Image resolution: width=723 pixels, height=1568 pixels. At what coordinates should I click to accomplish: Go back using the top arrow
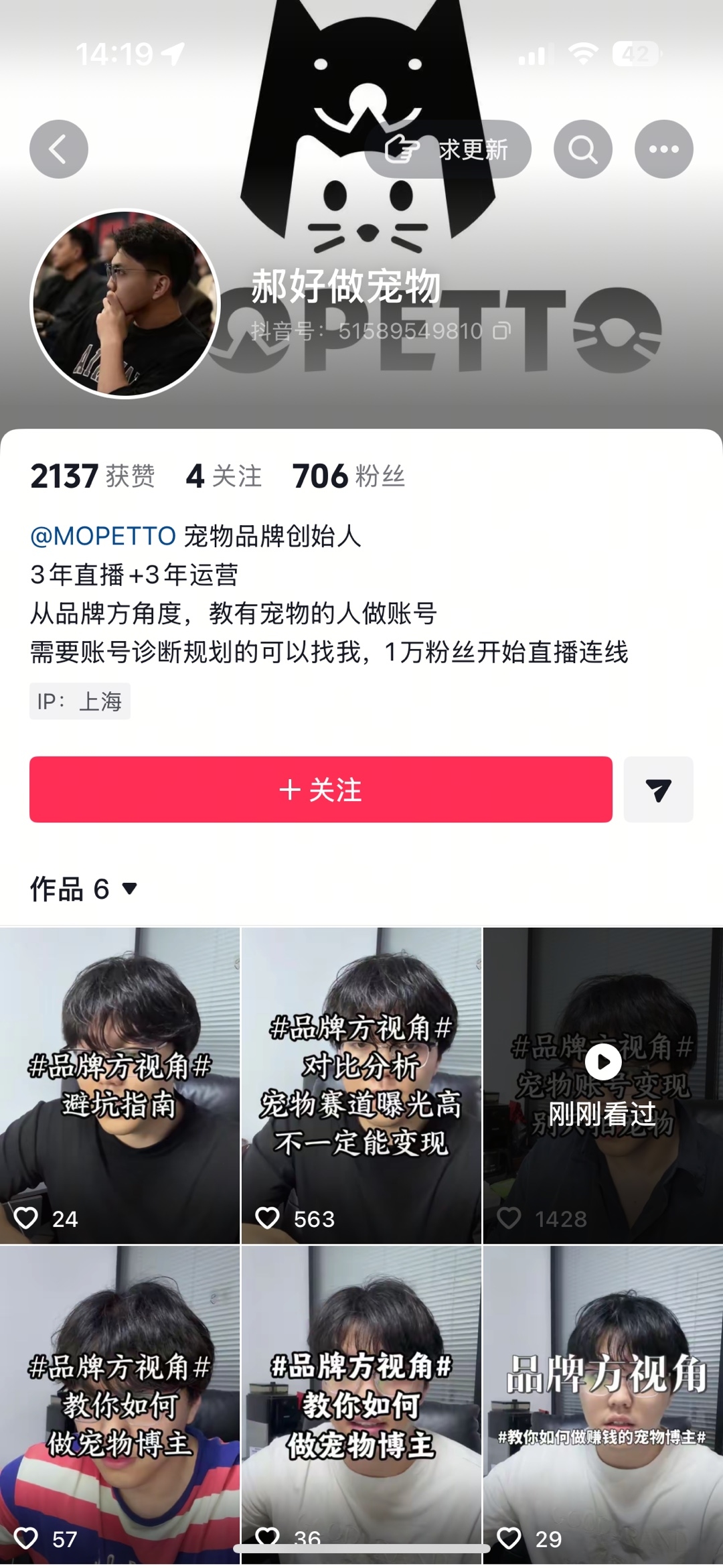click(59, 149)
